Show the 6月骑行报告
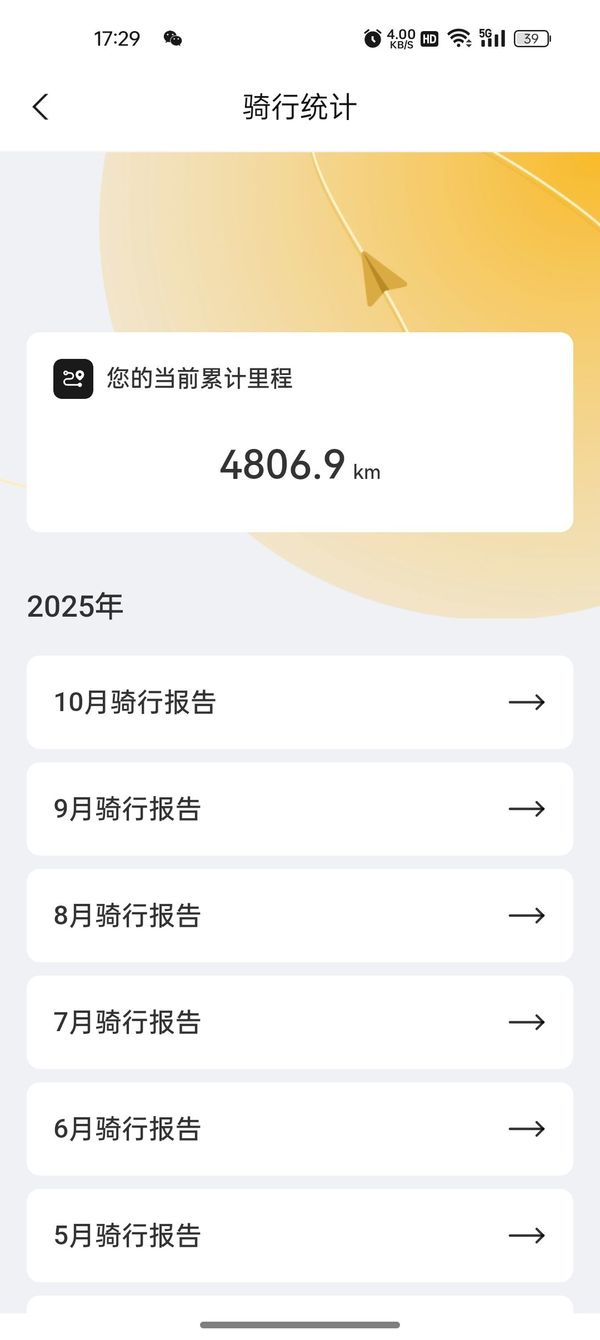This screenshot has width=600, height=1340. click(299, 1129)
